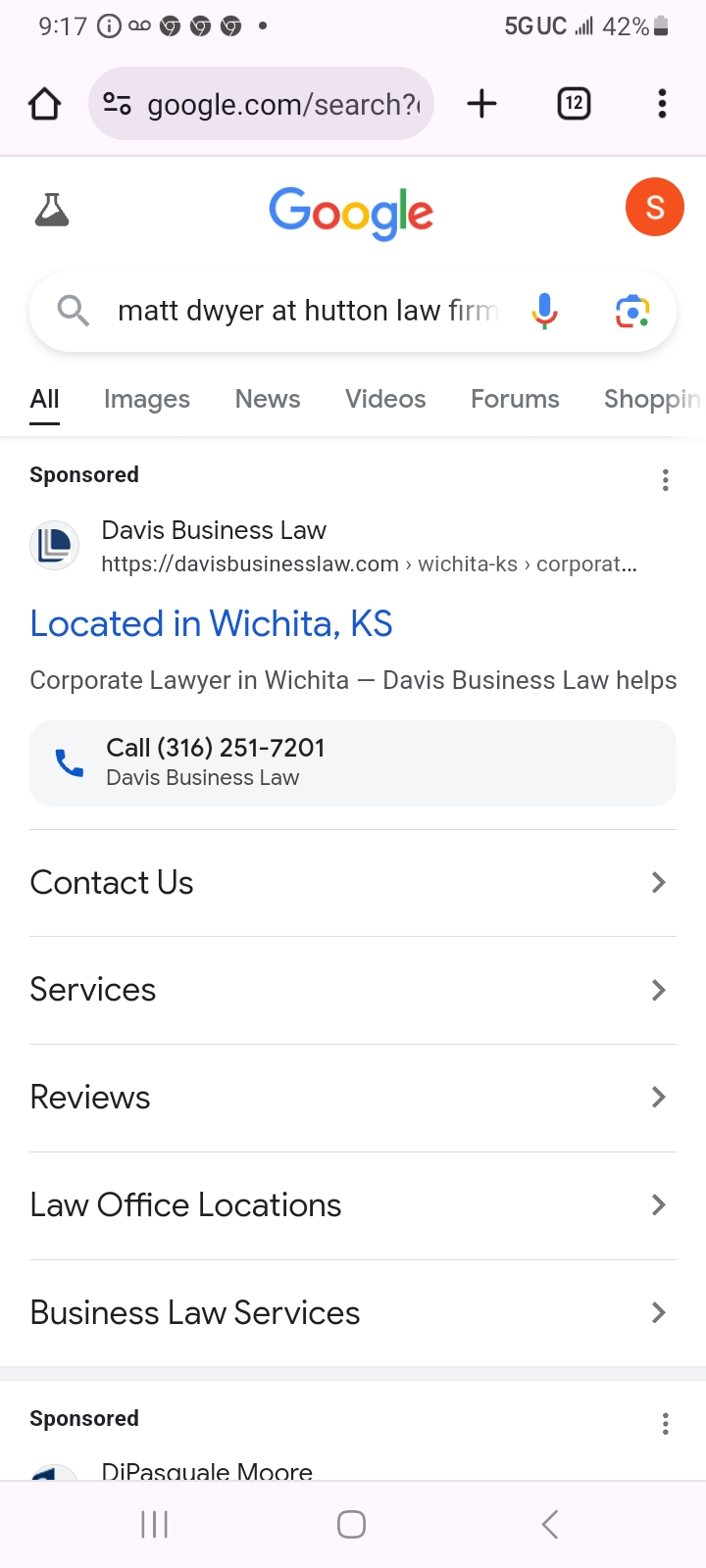Switch to the Videos tab
The height and width of the screenshot is (1568, 706).
click(385, 400)
